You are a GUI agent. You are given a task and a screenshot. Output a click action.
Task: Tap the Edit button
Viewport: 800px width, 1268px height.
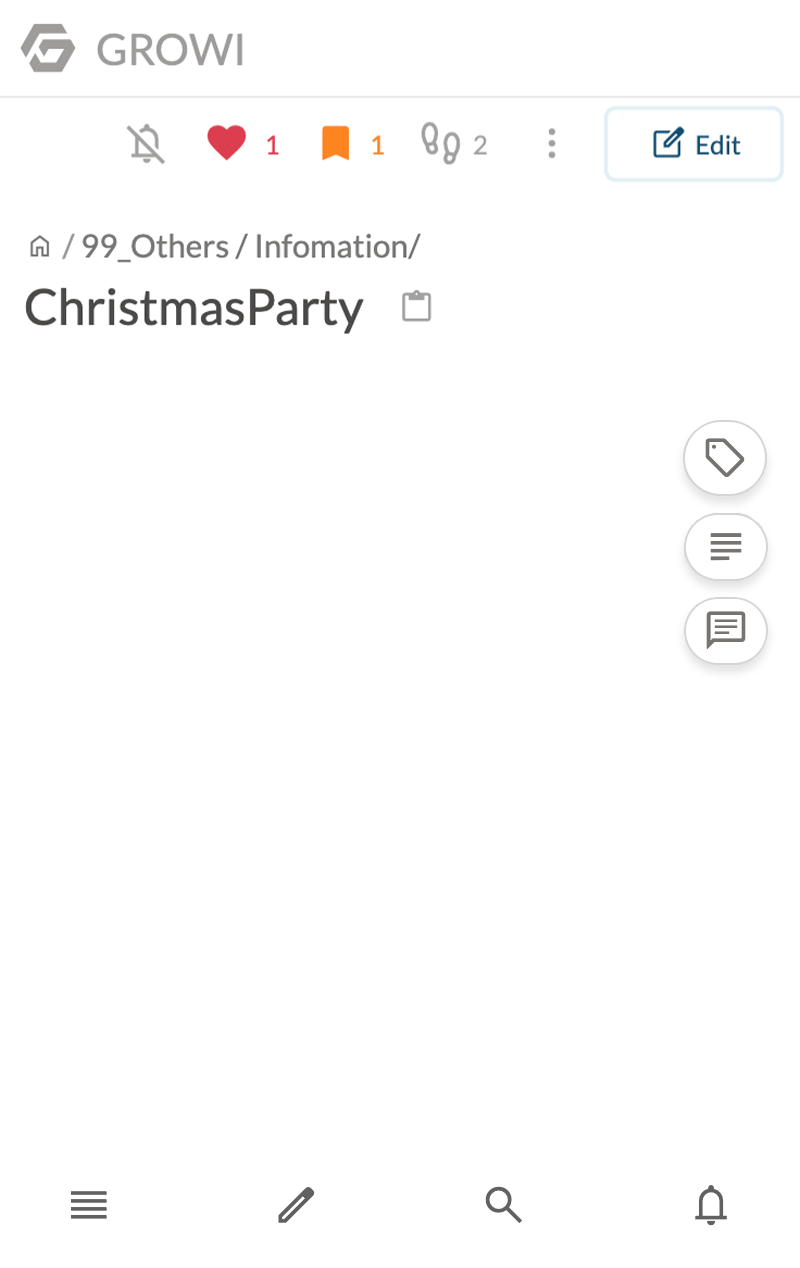694,144
